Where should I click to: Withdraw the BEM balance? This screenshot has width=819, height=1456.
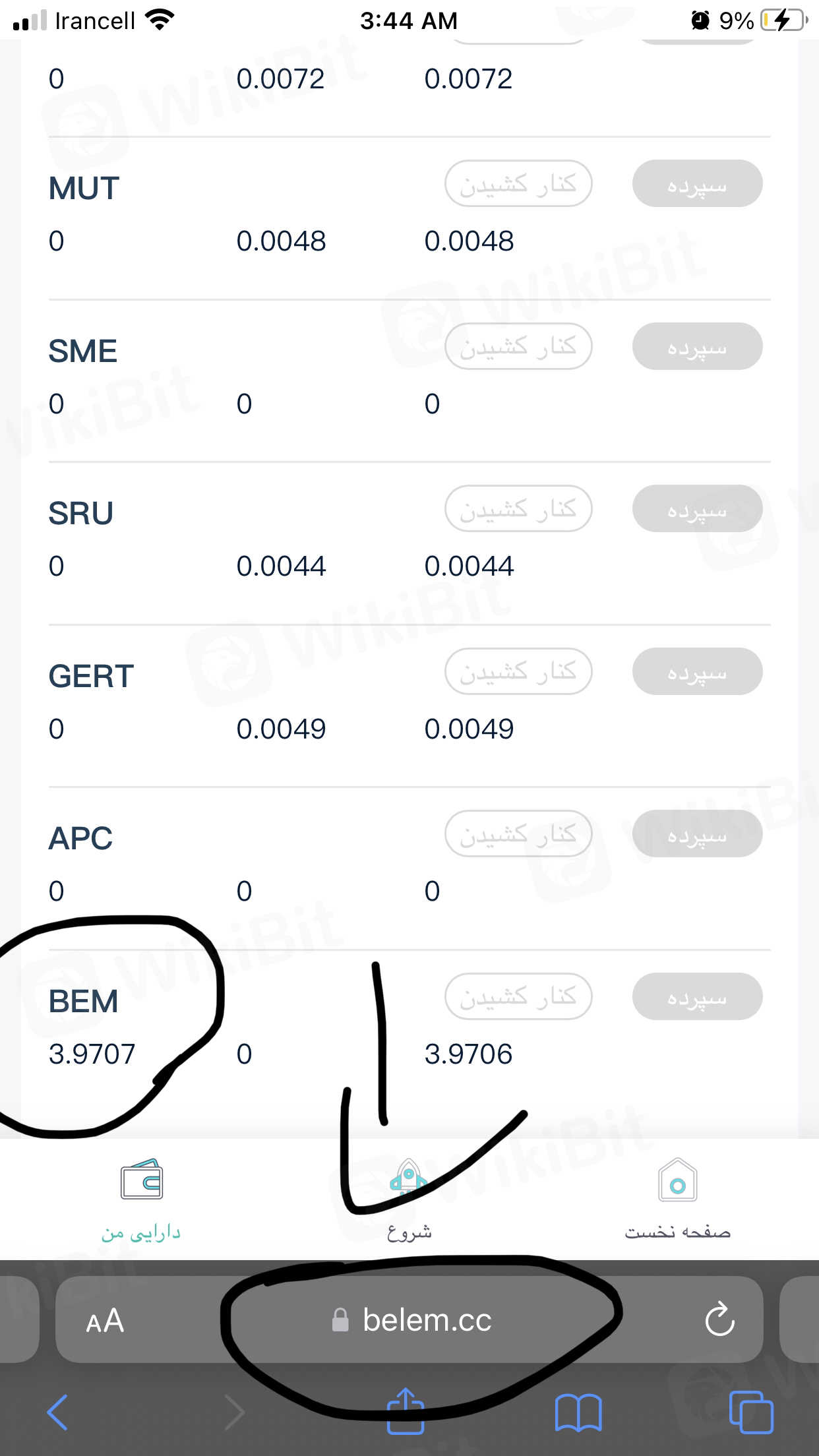click(x=518, y=996)
